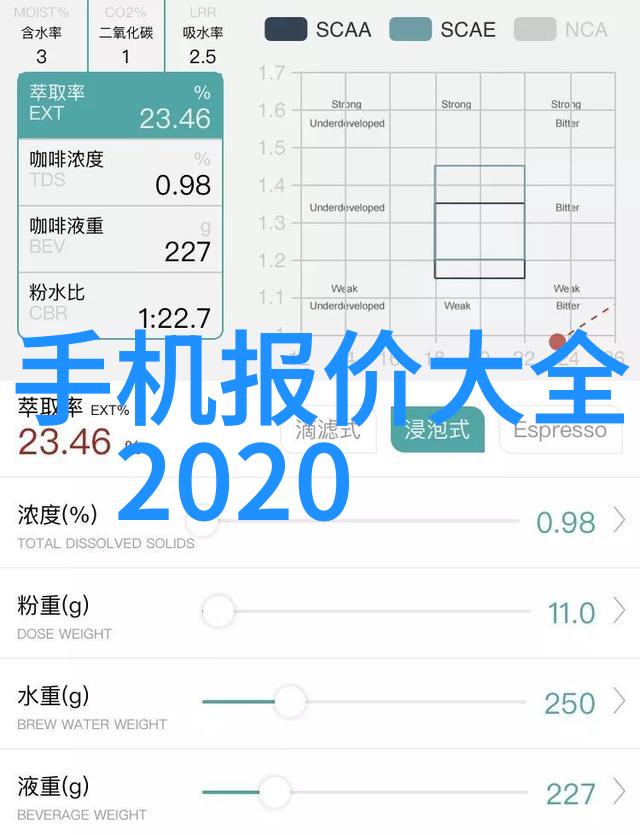Open the 液重 value 227 chevron

[x=619, y=793]
